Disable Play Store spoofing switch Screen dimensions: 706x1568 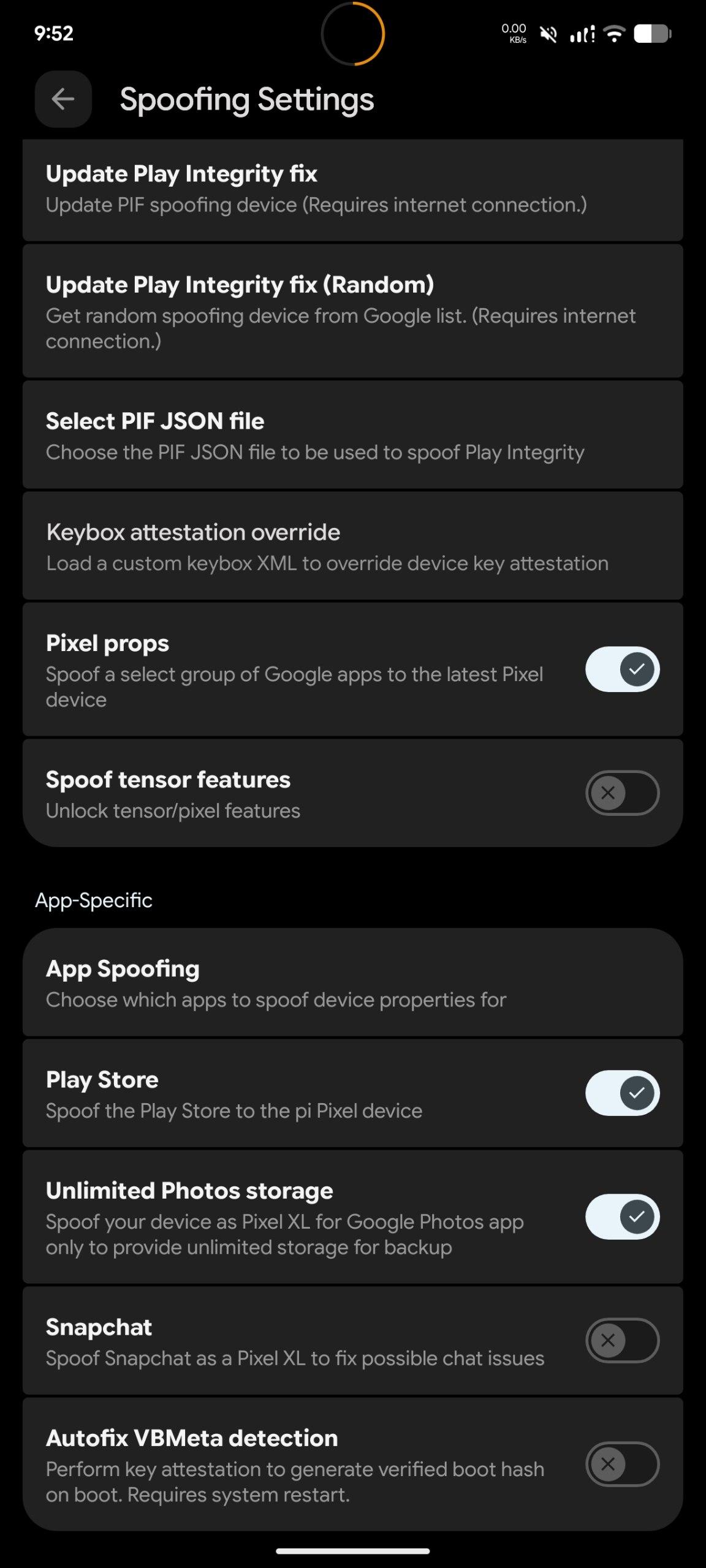coord(622,1093)
